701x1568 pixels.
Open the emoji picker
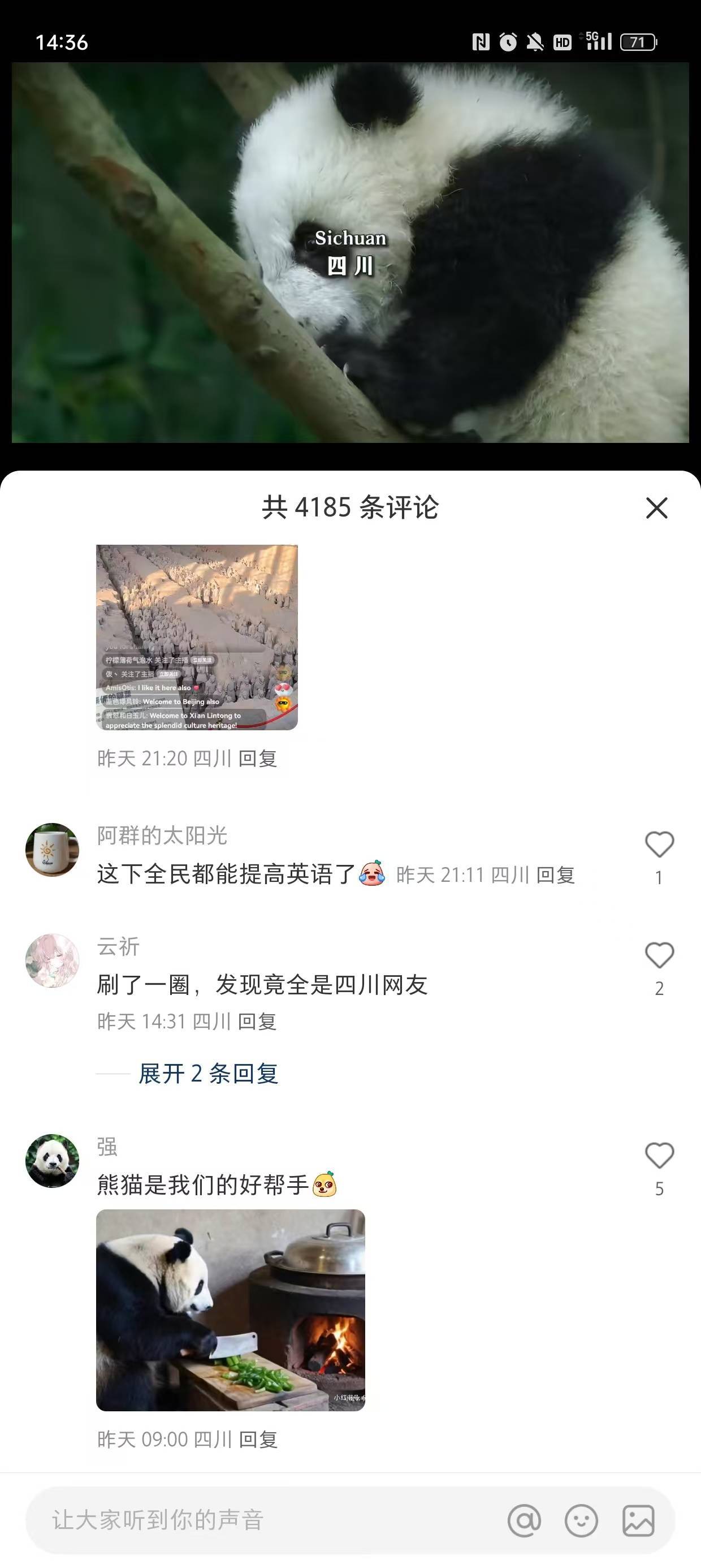581,1520
